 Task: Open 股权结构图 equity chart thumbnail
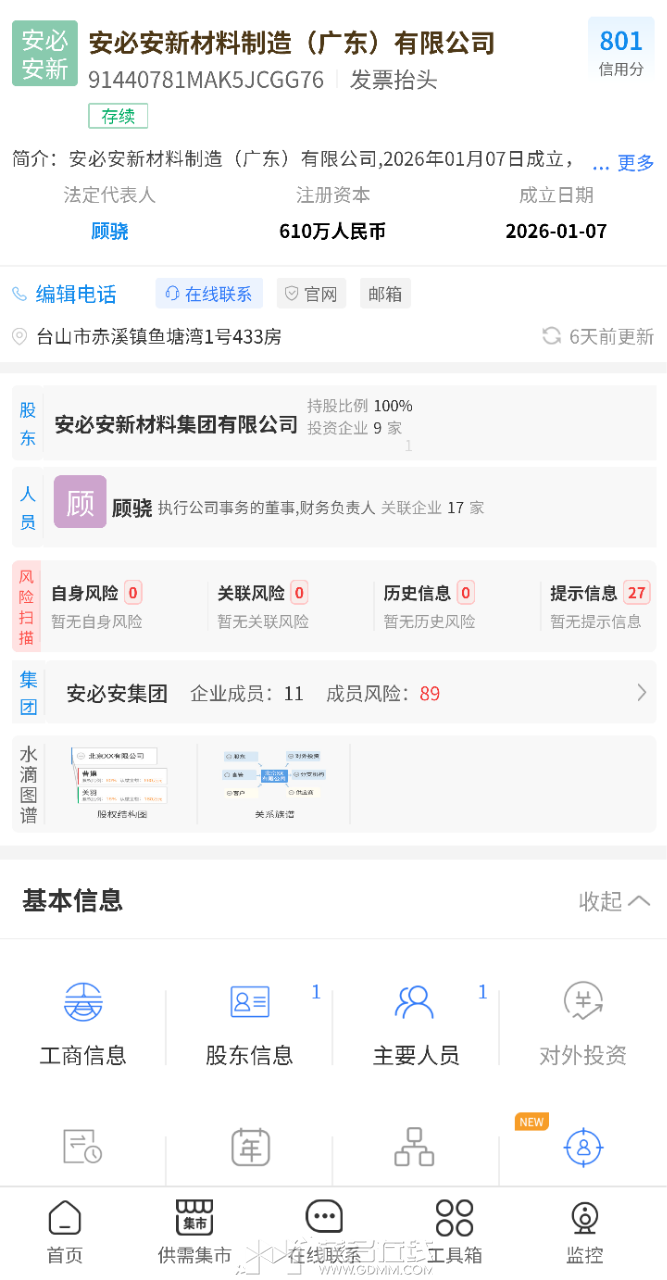coord(121,785)
